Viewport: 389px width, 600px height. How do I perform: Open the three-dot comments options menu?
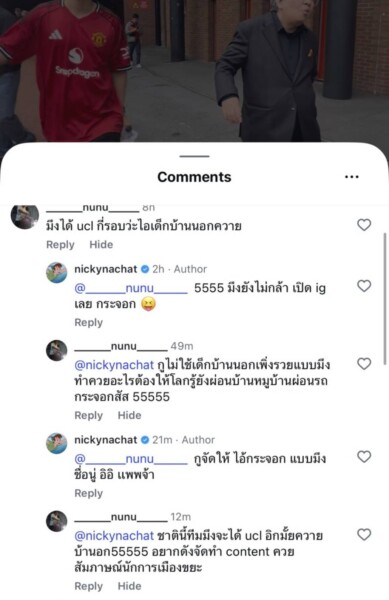pos(352,177)
